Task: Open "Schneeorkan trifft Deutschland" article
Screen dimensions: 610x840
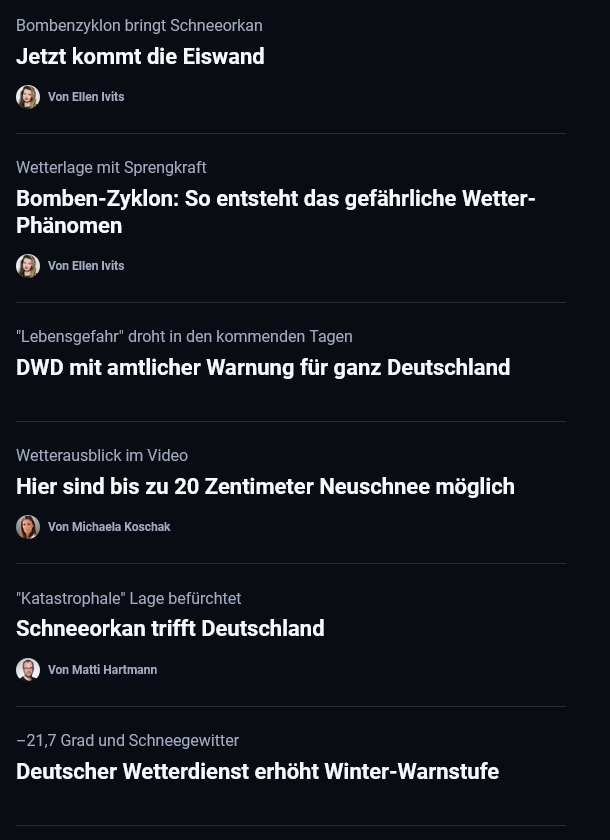Action: point(170,629)
